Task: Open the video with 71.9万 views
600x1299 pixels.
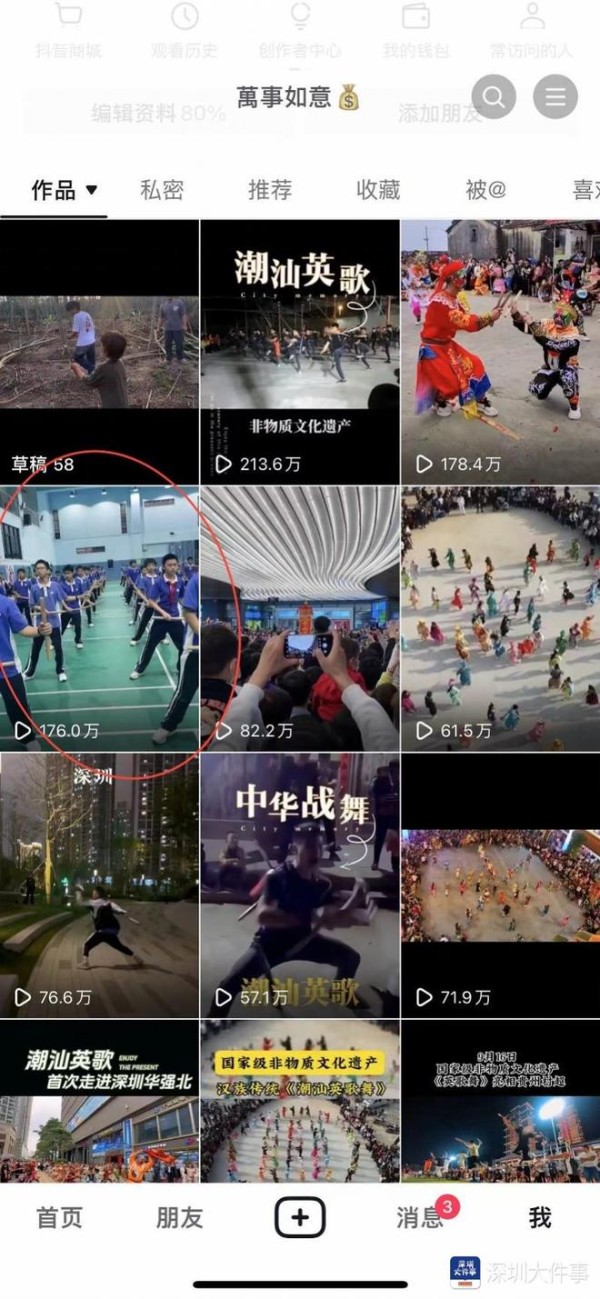Action: click(x=501, y=885)
